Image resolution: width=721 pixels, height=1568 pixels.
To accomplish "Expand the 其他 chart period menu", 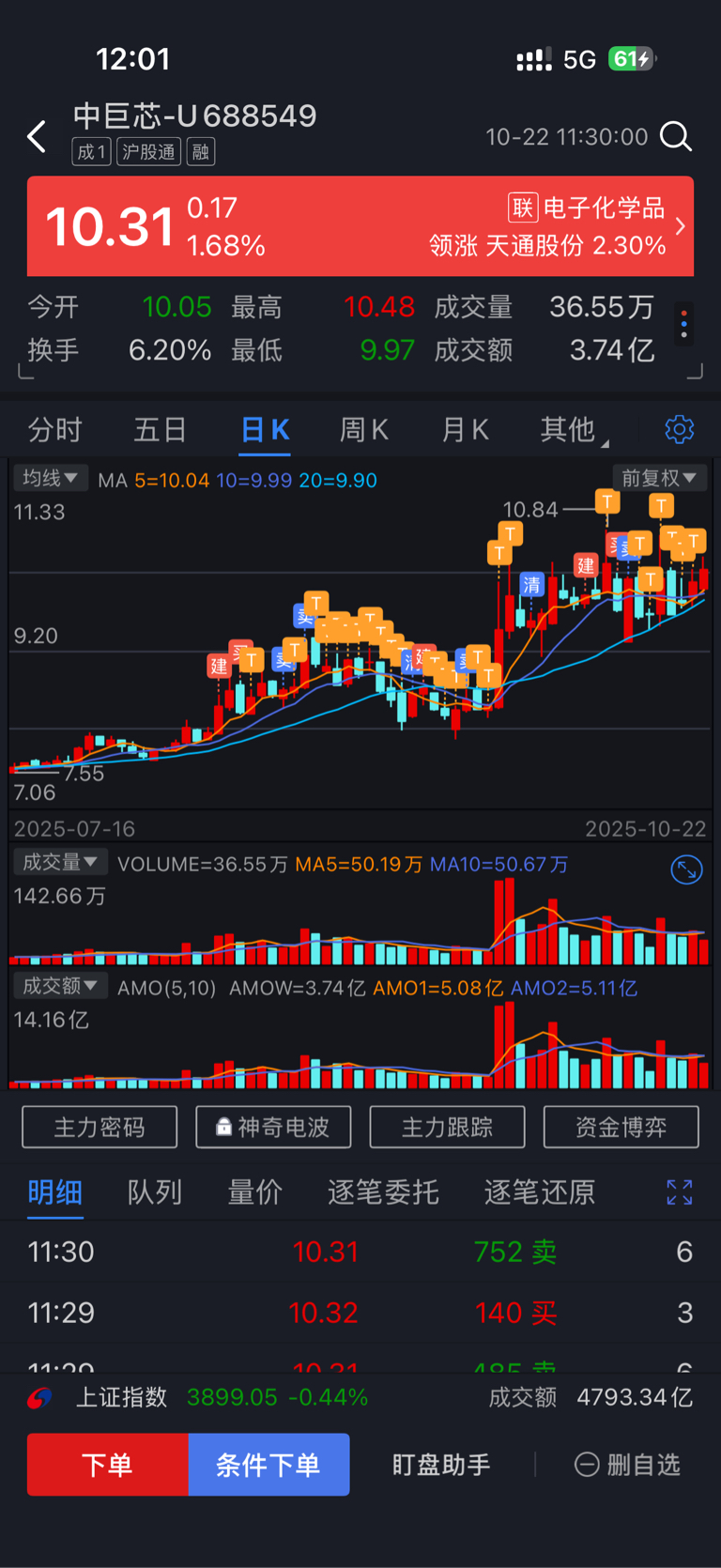I will pos(573,430).
